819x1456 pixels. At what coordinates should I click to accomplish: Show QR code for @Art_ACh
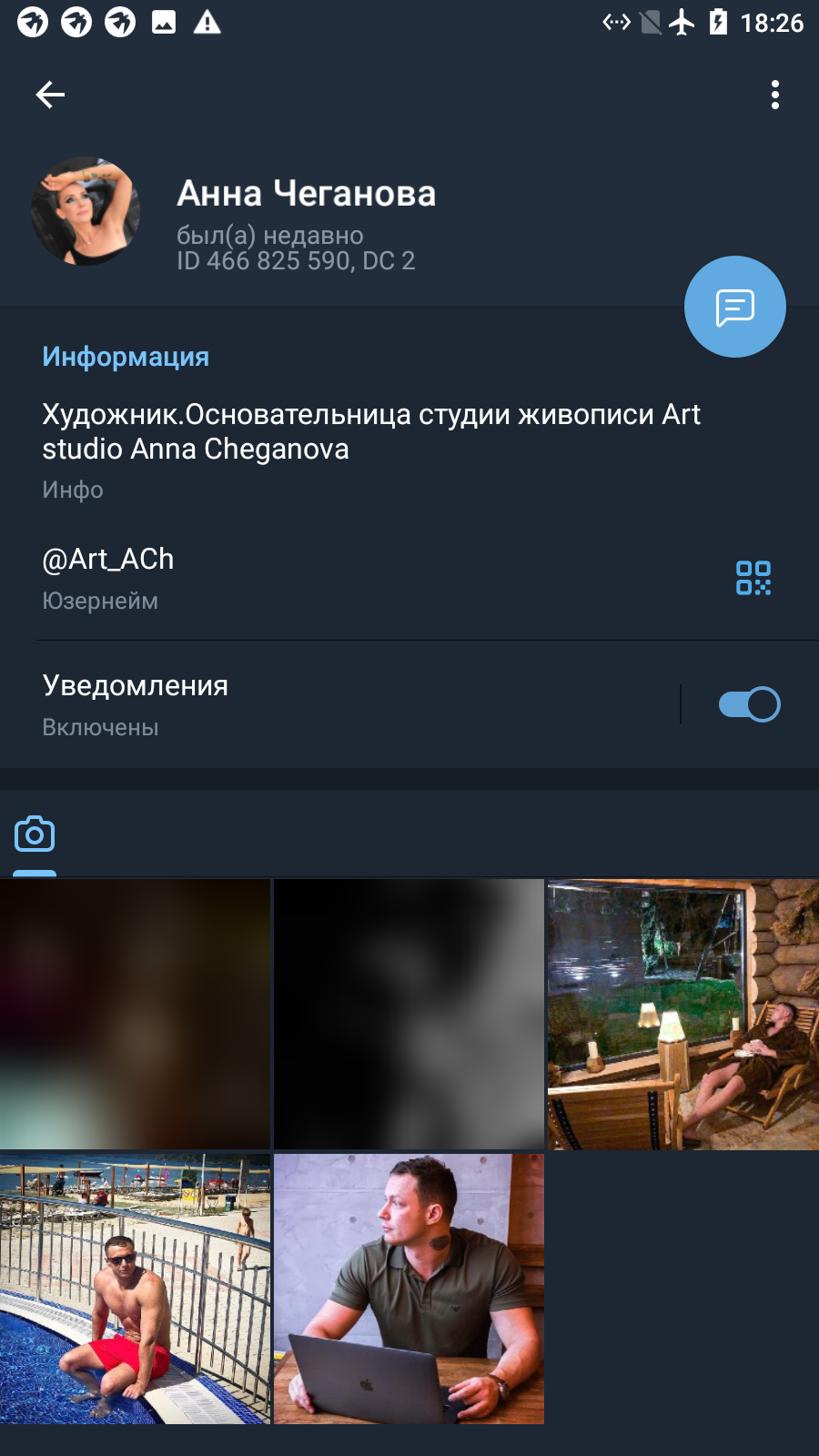(x=753, y=578)
